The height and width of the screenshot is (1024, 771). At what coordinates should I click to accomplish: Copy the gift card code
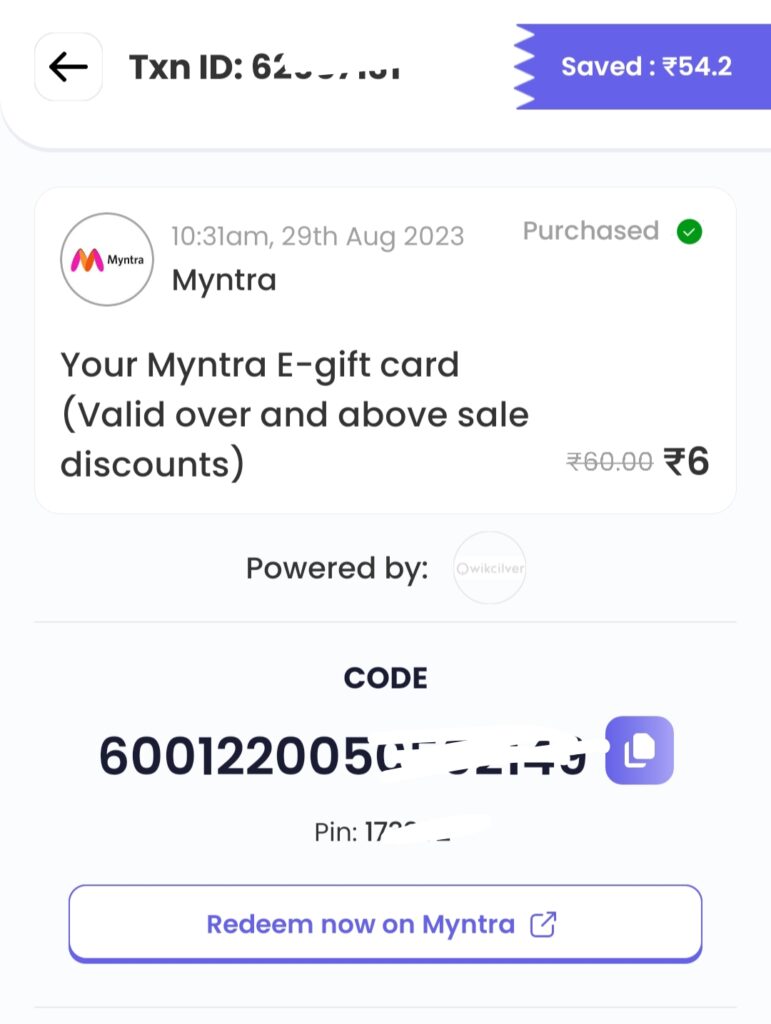[640, 750]
